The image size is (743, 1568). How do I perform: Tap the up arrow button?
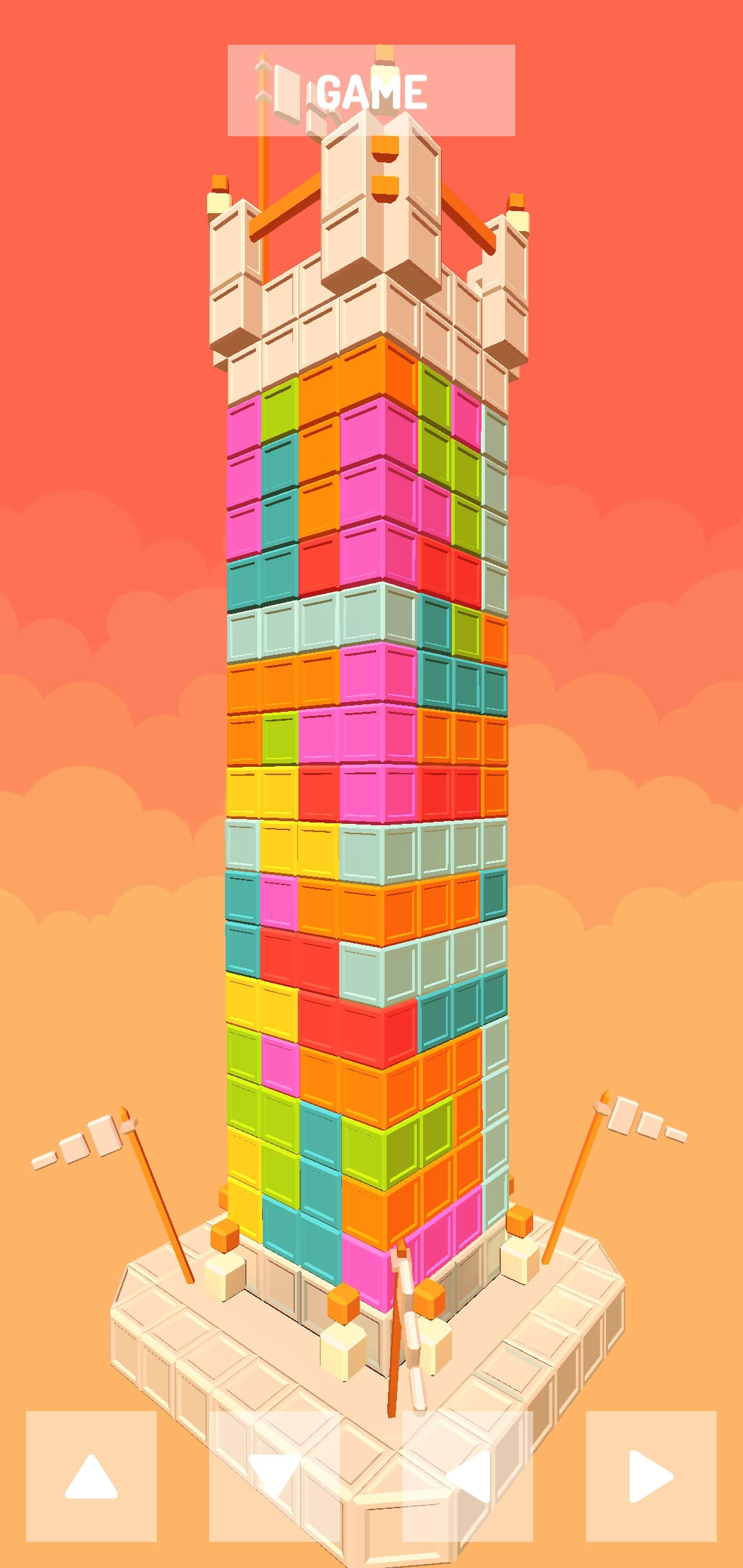tap(91, 1476)
